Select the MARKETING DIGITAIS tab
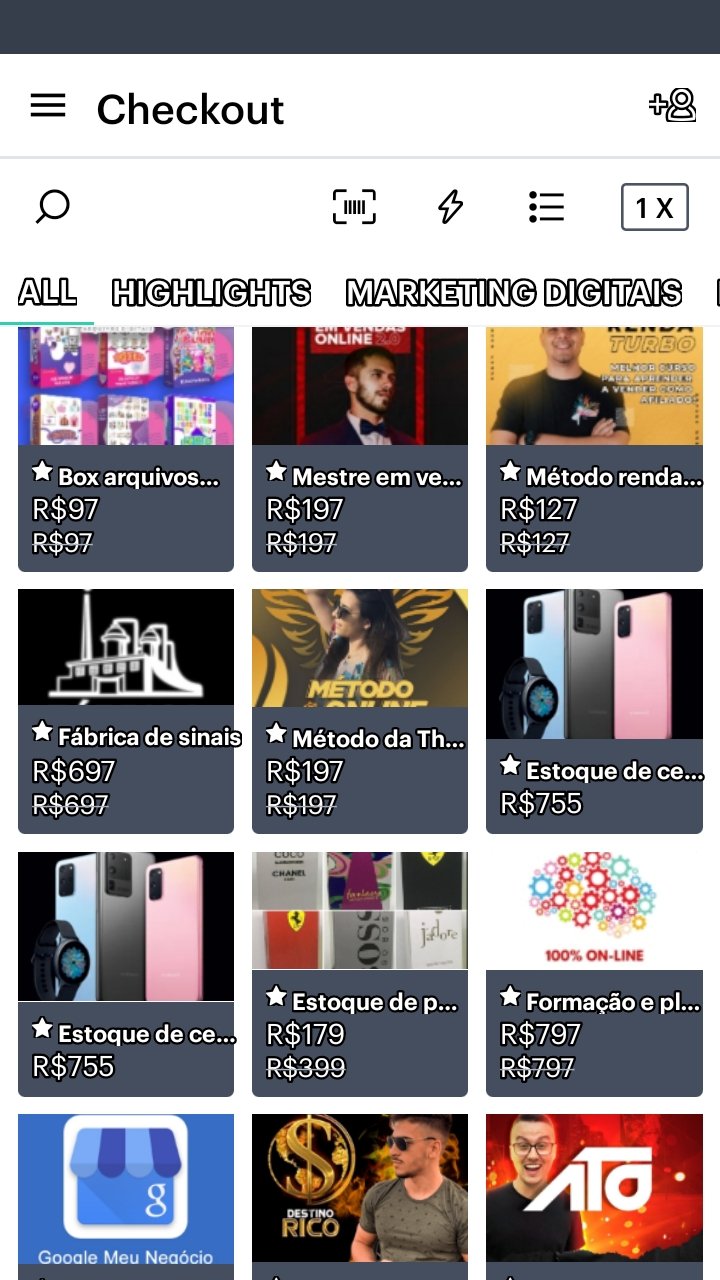The height and width of the screenshot is (1280, 720). point(513,293)
